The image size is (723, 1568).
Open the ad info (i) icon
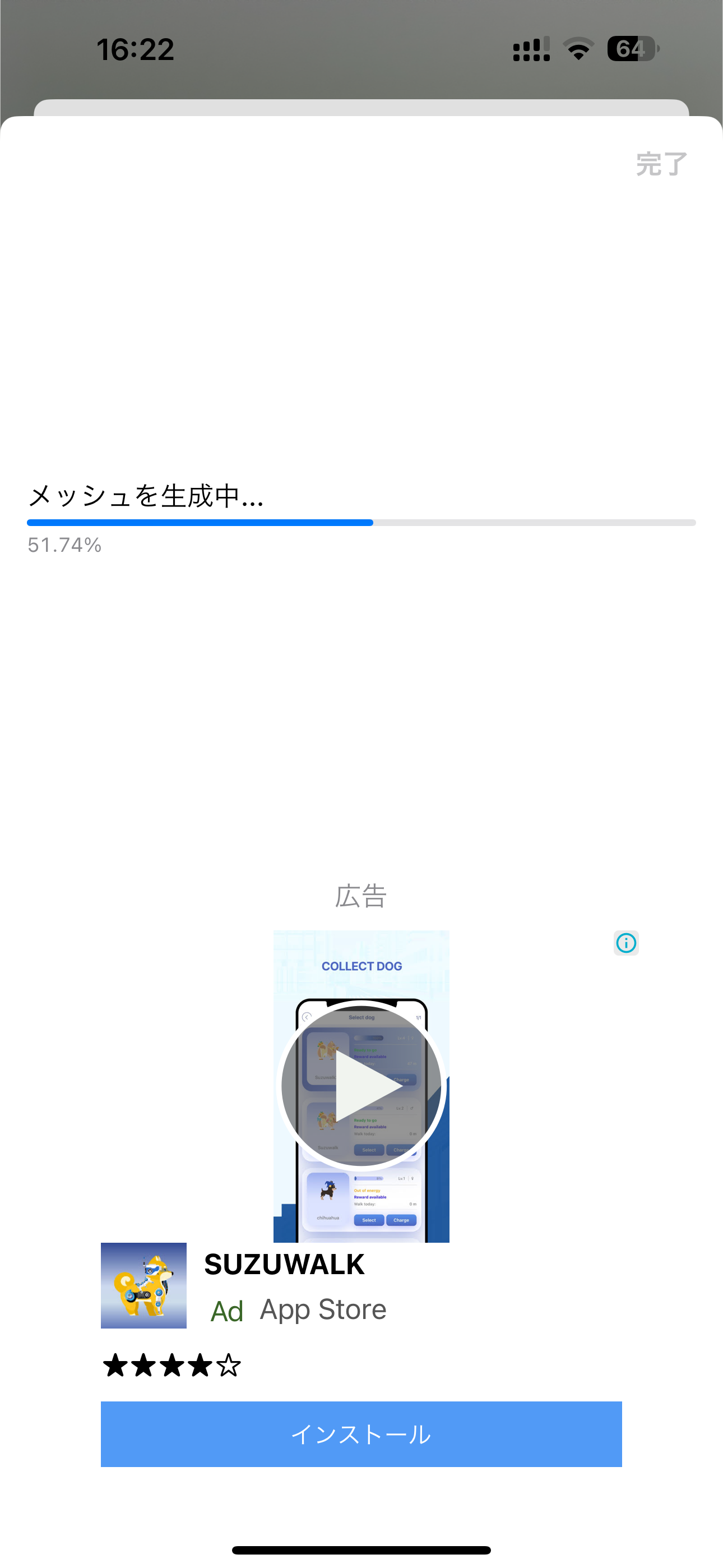tap(625, 943)
